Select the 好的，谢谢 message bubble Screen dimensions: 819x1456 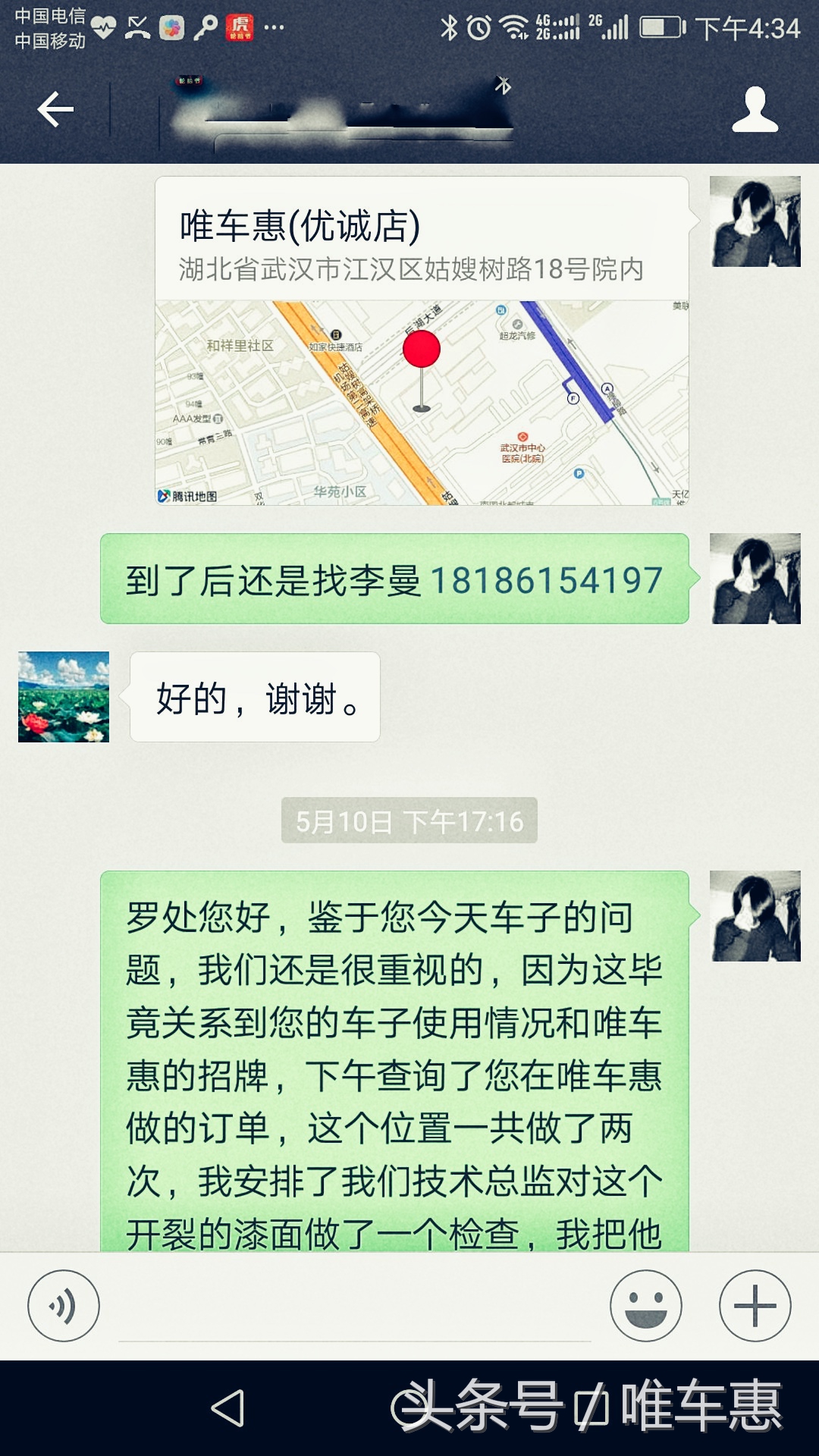pos(254,698)
